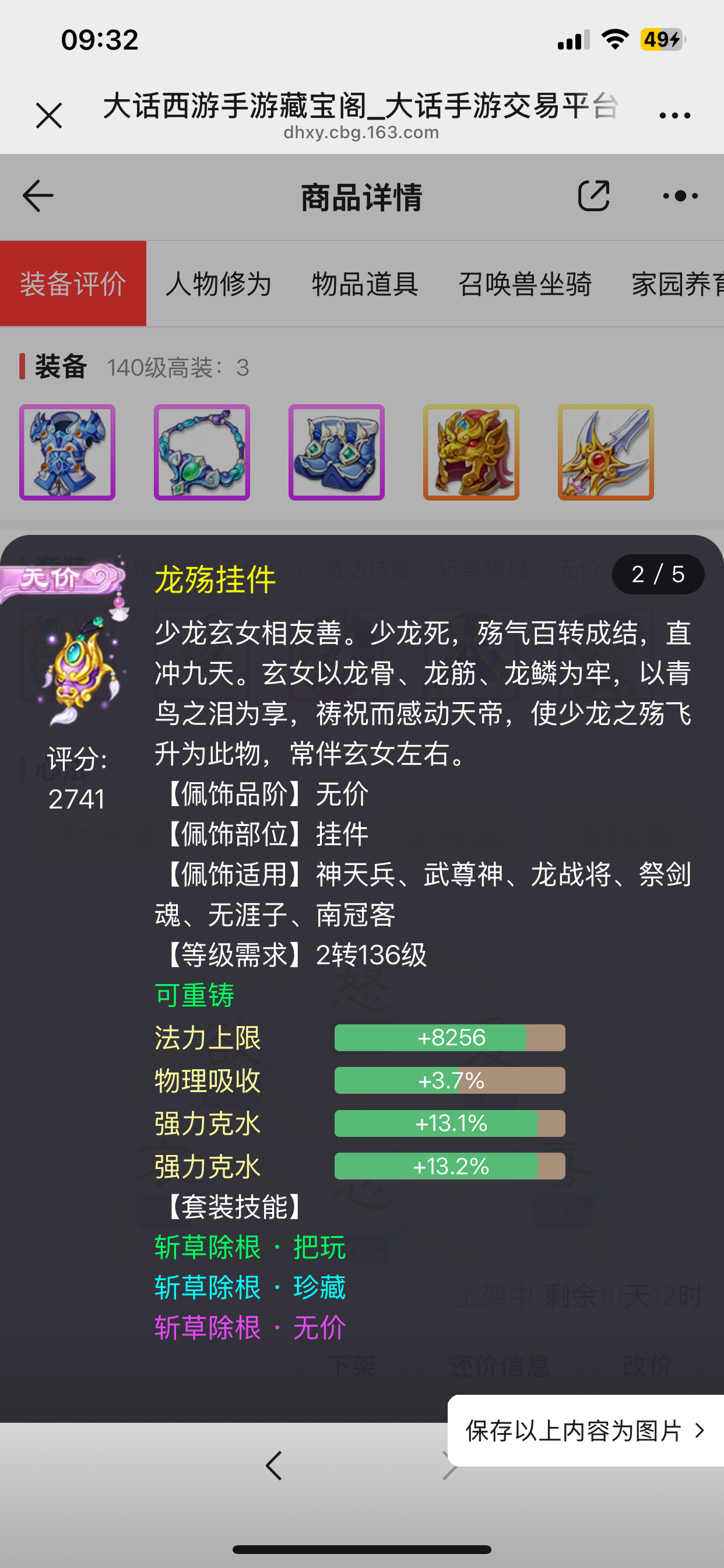View the golden lion helmet equipment
724x1568 pixels.
(471, 452)
